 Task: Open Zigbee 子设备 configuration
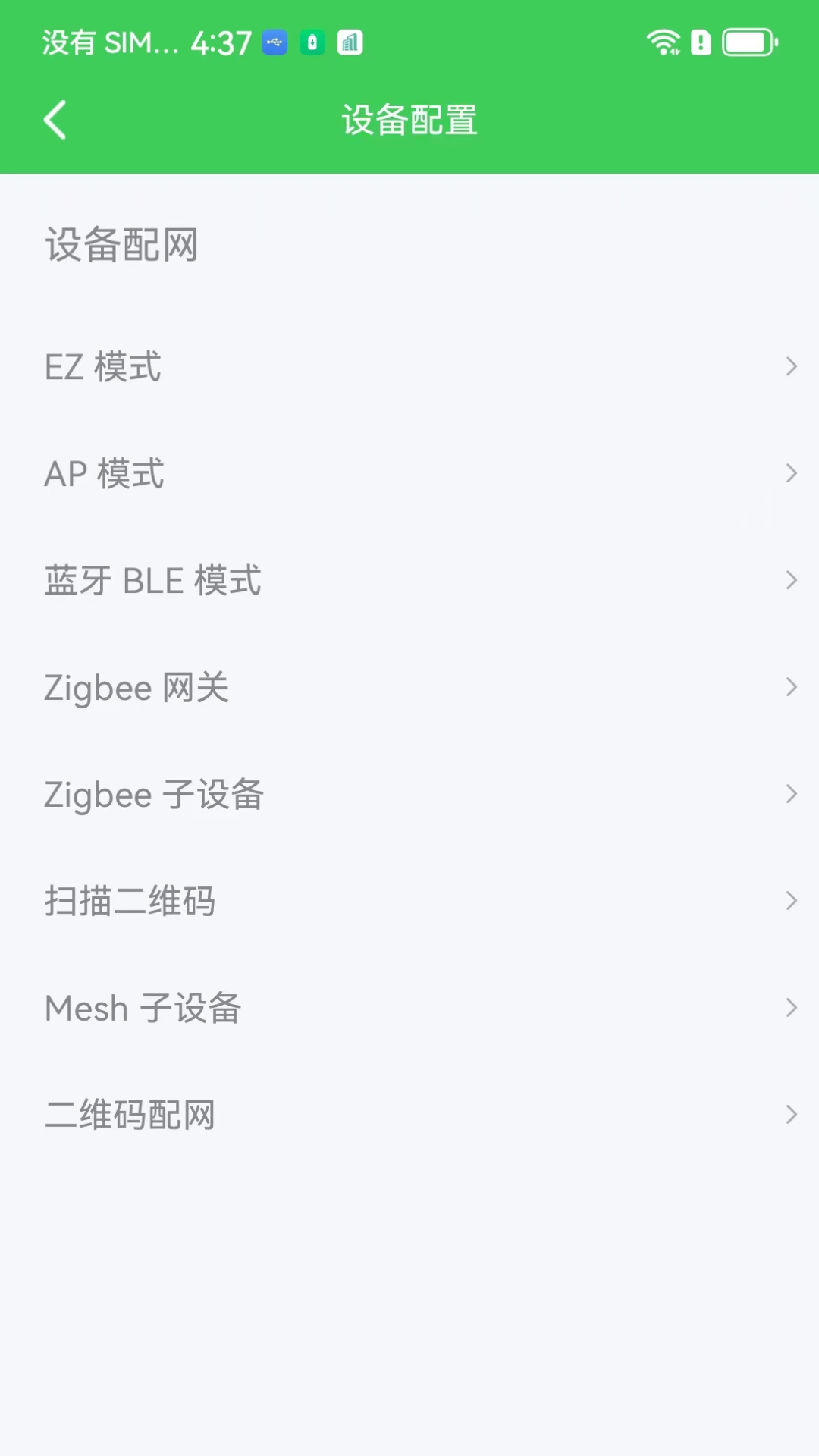tap(409, 795)
